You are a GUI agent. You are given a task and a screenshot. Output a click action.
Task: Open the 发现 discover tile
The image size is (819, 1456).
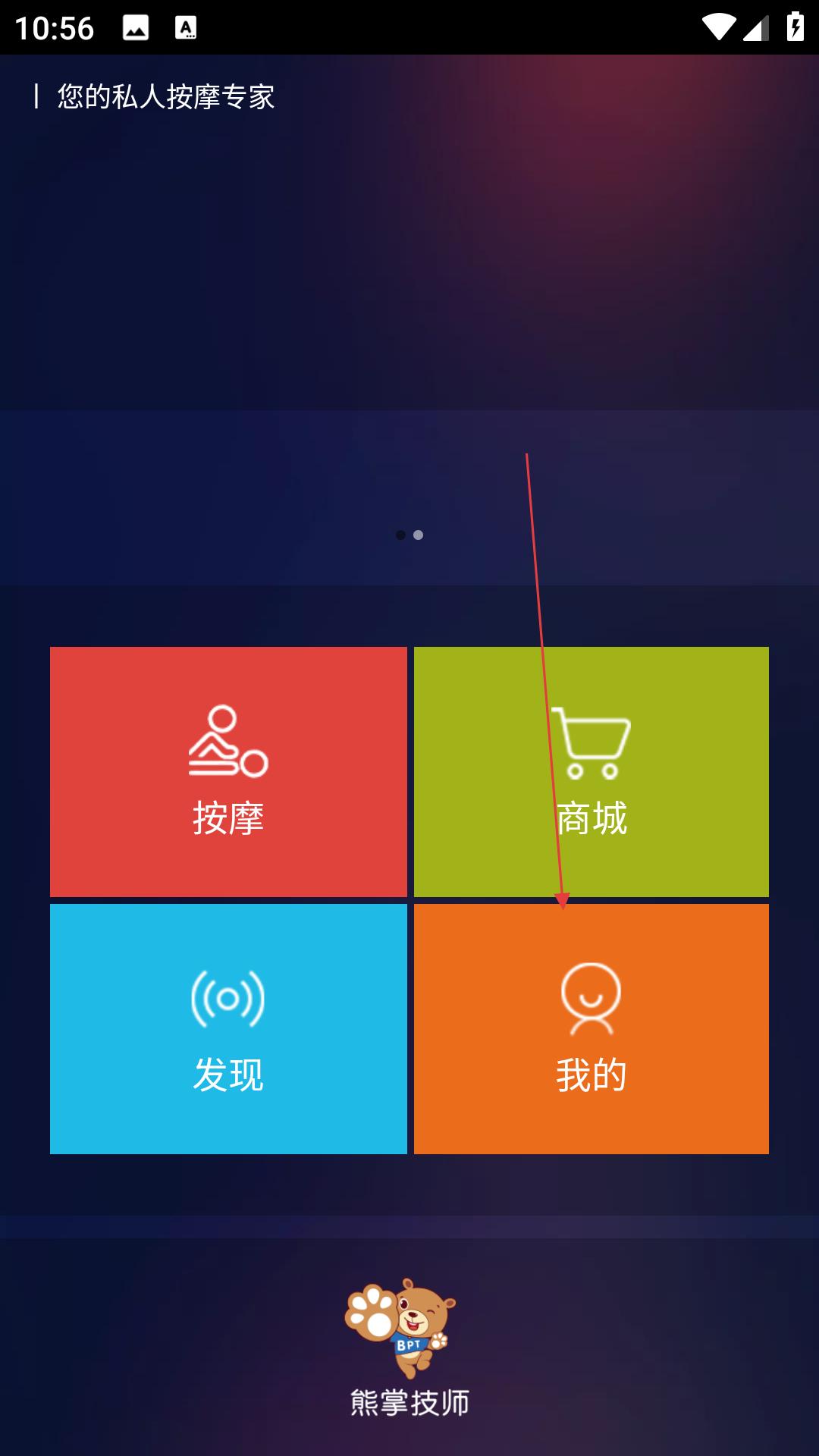[x=228, y=1028]
